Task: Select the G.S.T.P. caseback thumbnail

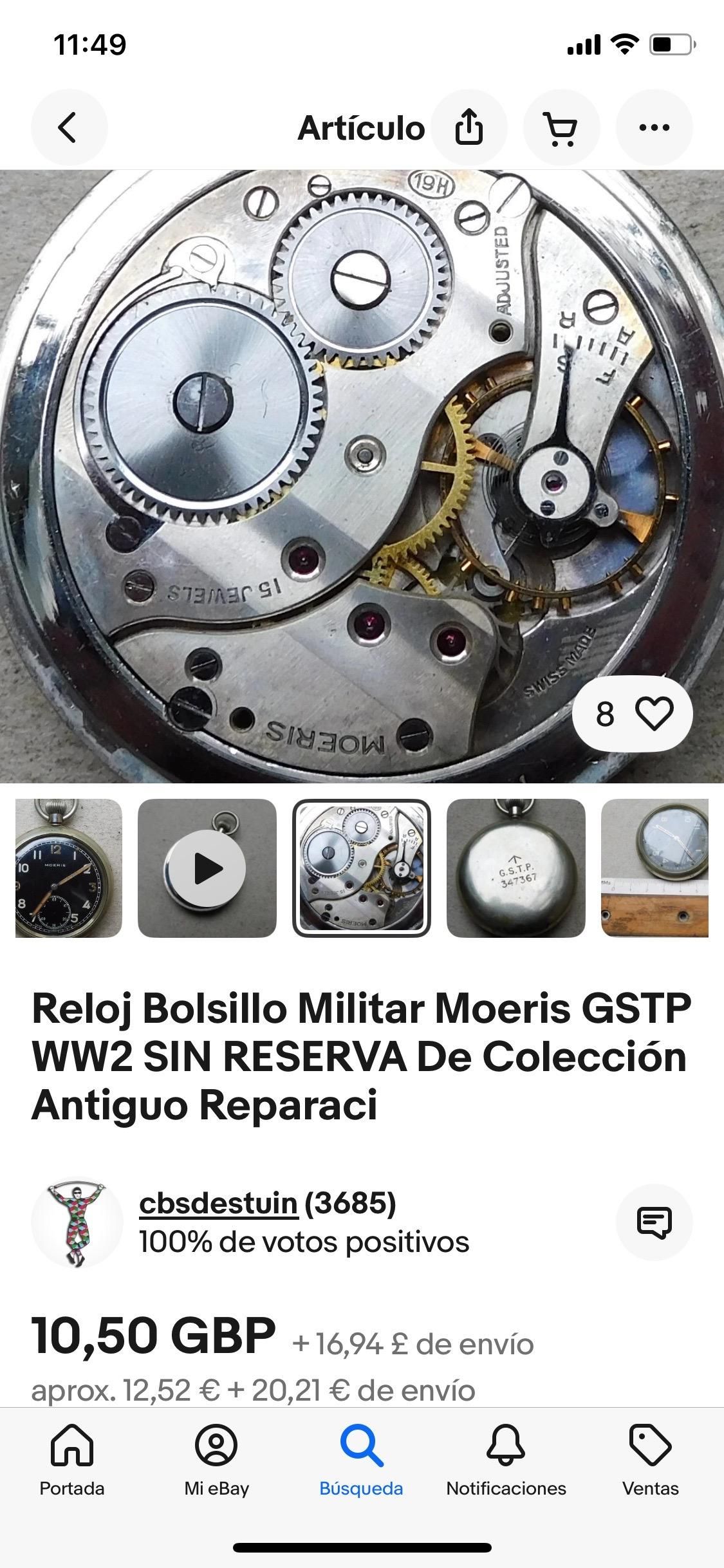Action: click(516, 868)
